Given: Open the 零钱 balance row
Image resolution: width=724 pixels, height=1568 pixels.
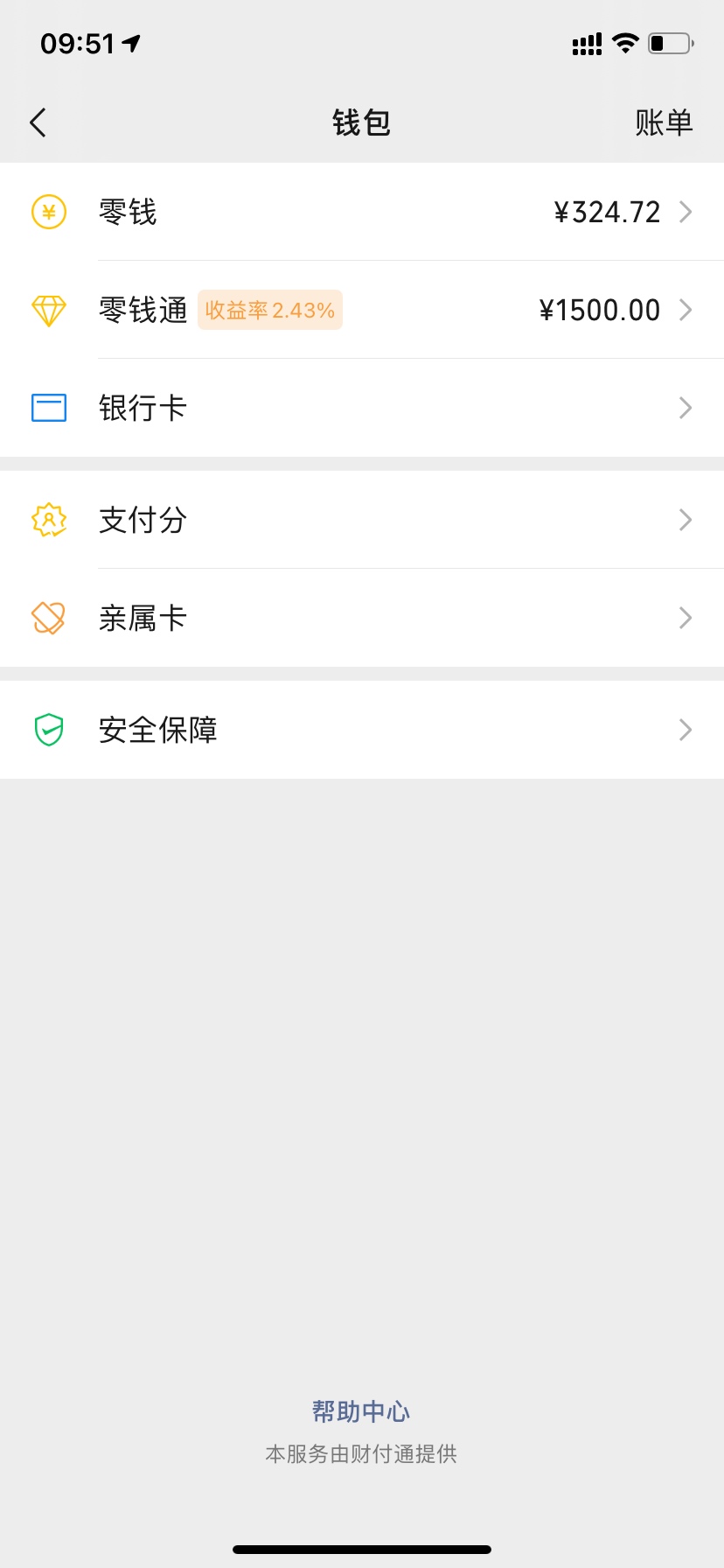Looking at the screenshot, I should [x=362, y=212].
